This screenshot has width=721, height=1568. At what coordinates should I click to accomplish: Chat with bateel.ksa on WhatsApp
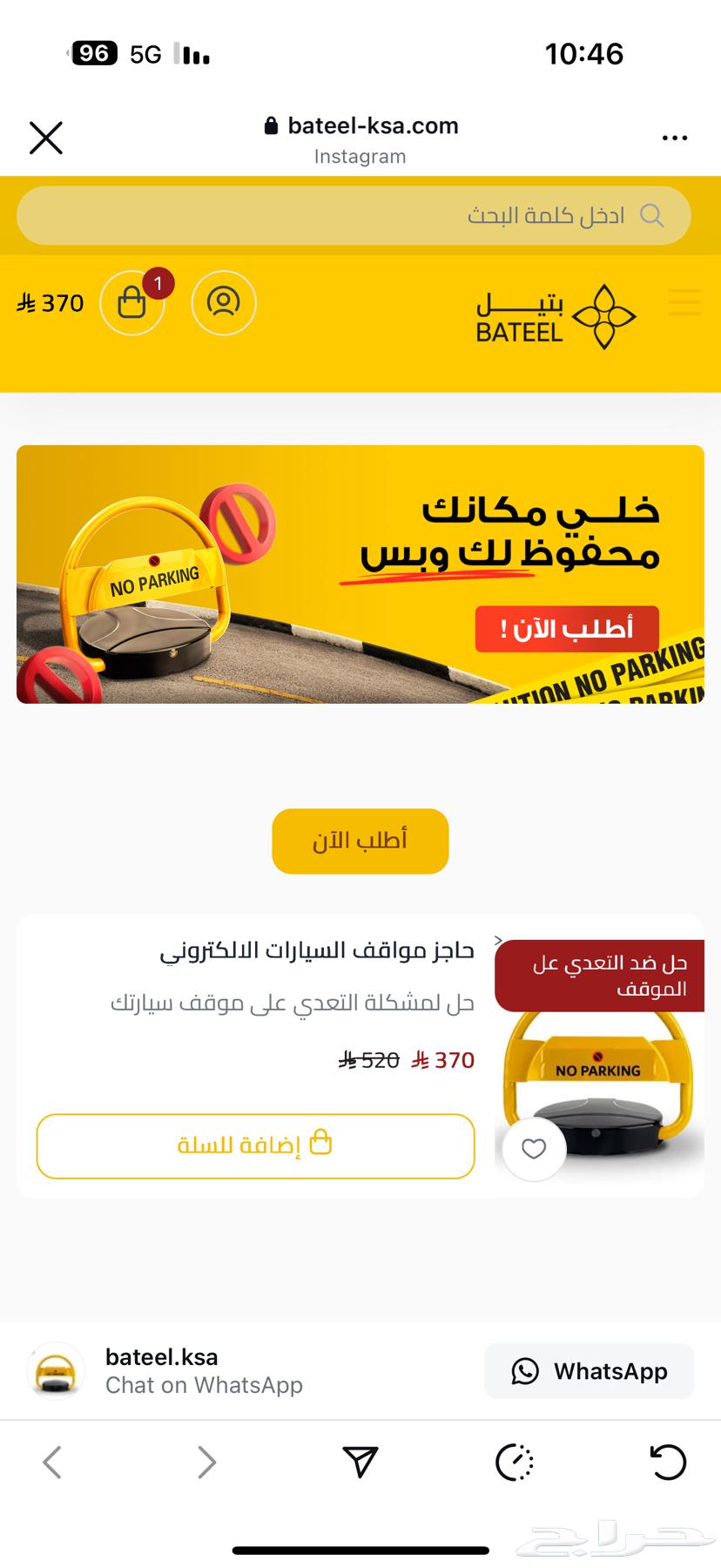point(590,1371)
